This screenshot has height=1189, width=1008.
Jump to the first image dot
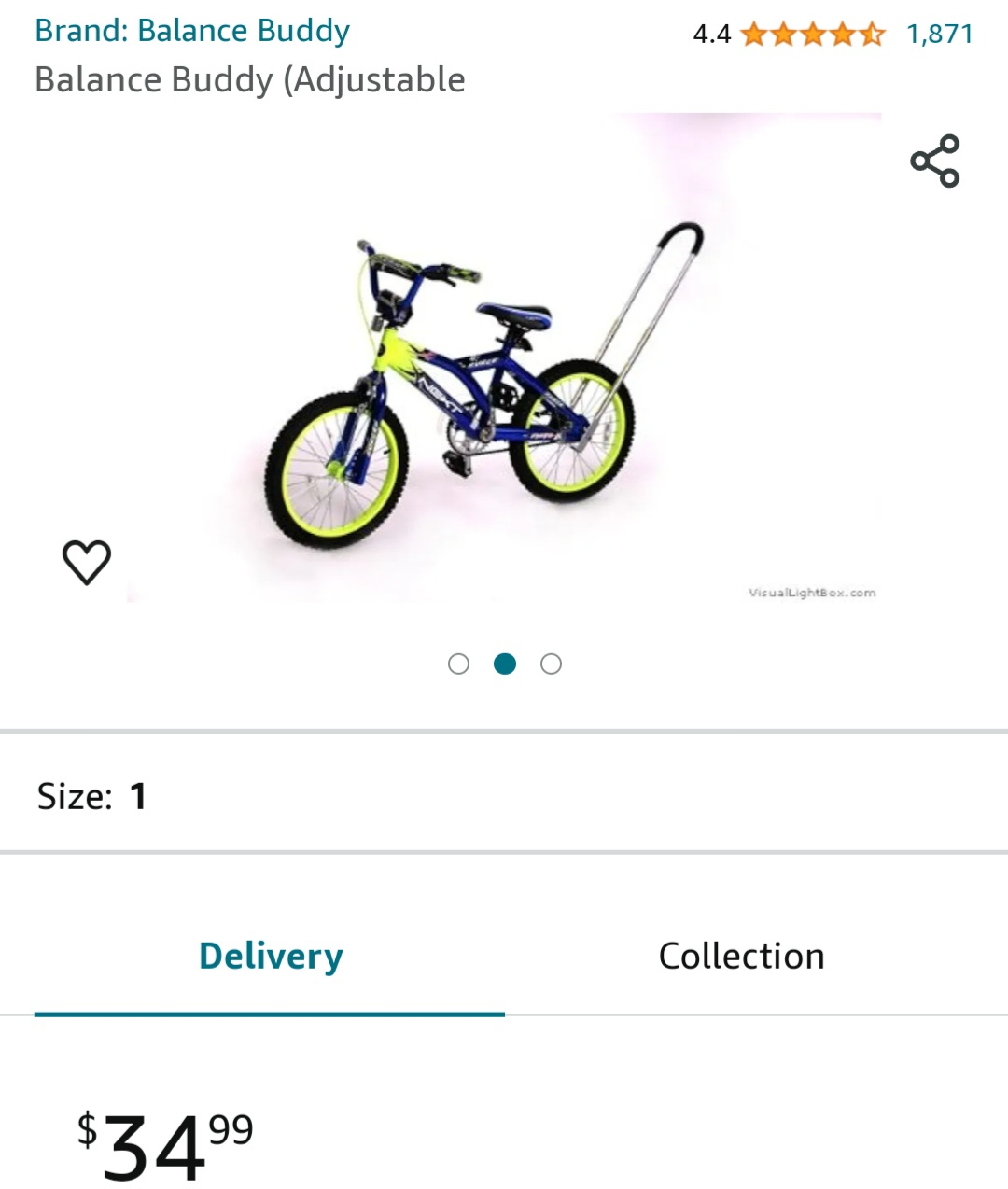pyautogui.click(x=458, y=664)
